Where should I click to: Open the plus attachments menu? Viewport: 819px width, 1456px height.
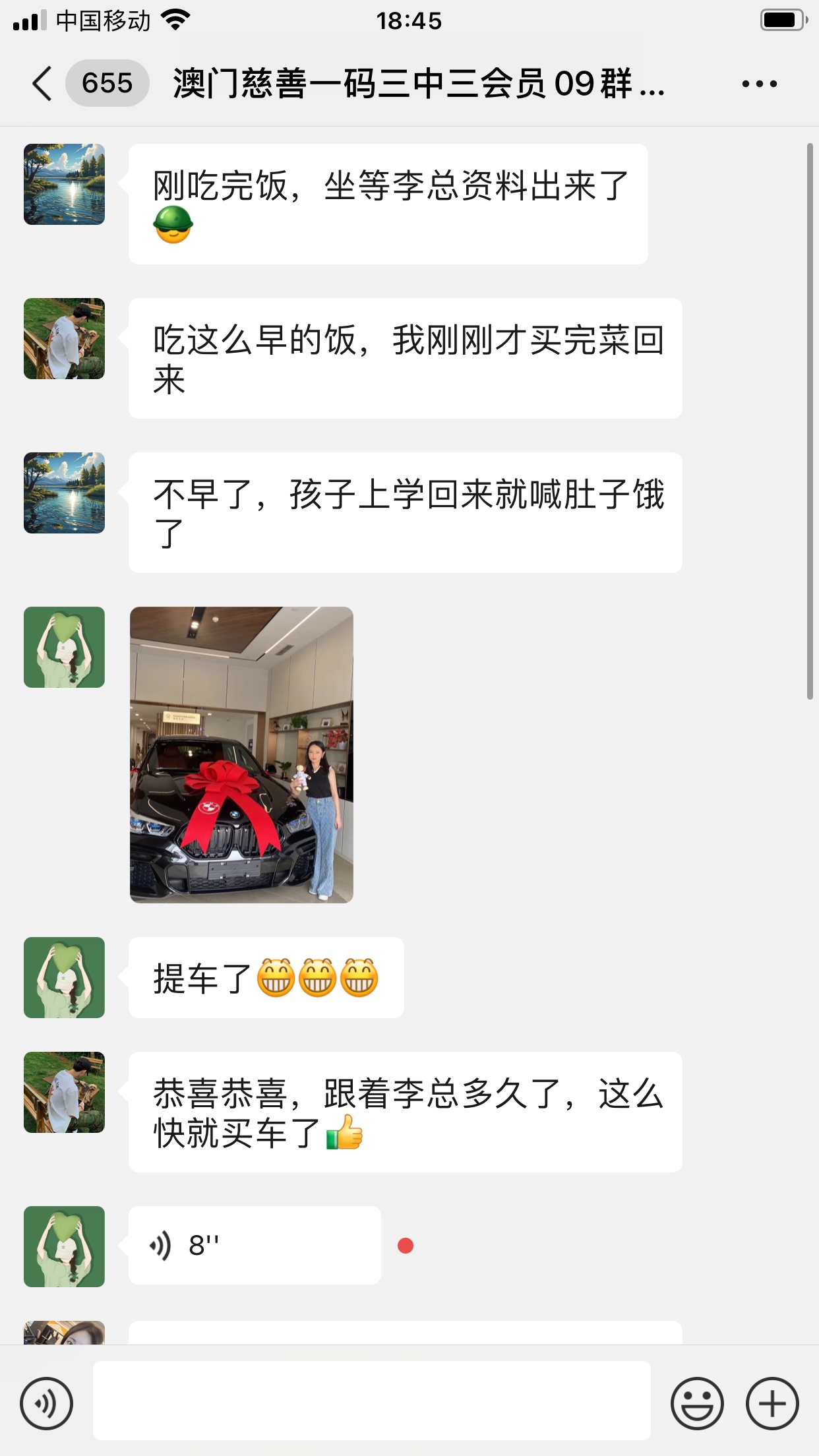pyautogui.click(x=772, y=1403)
